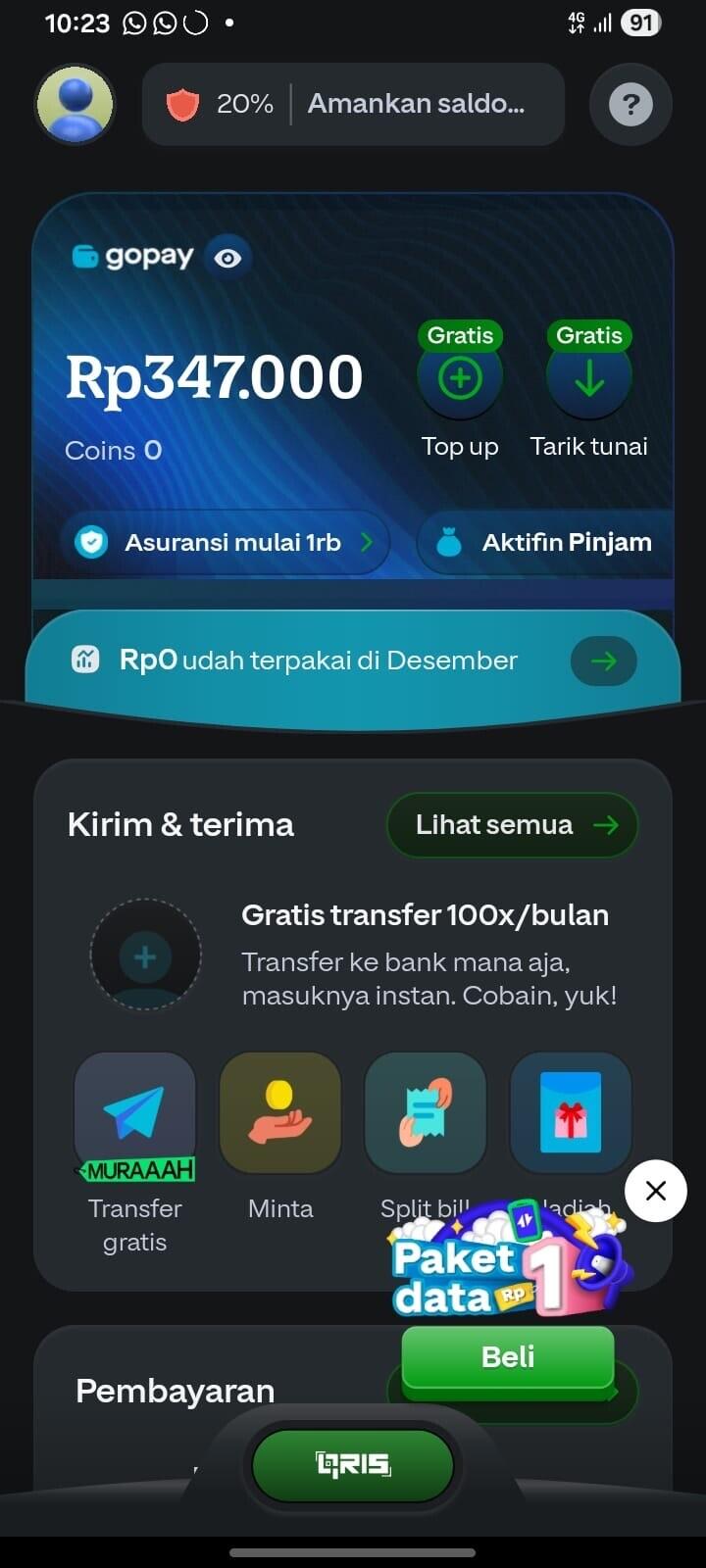The width and height of the screenshot is (706, 1568).
Task: Open the Amankan saldo security prompt
Action: point(420,104)
